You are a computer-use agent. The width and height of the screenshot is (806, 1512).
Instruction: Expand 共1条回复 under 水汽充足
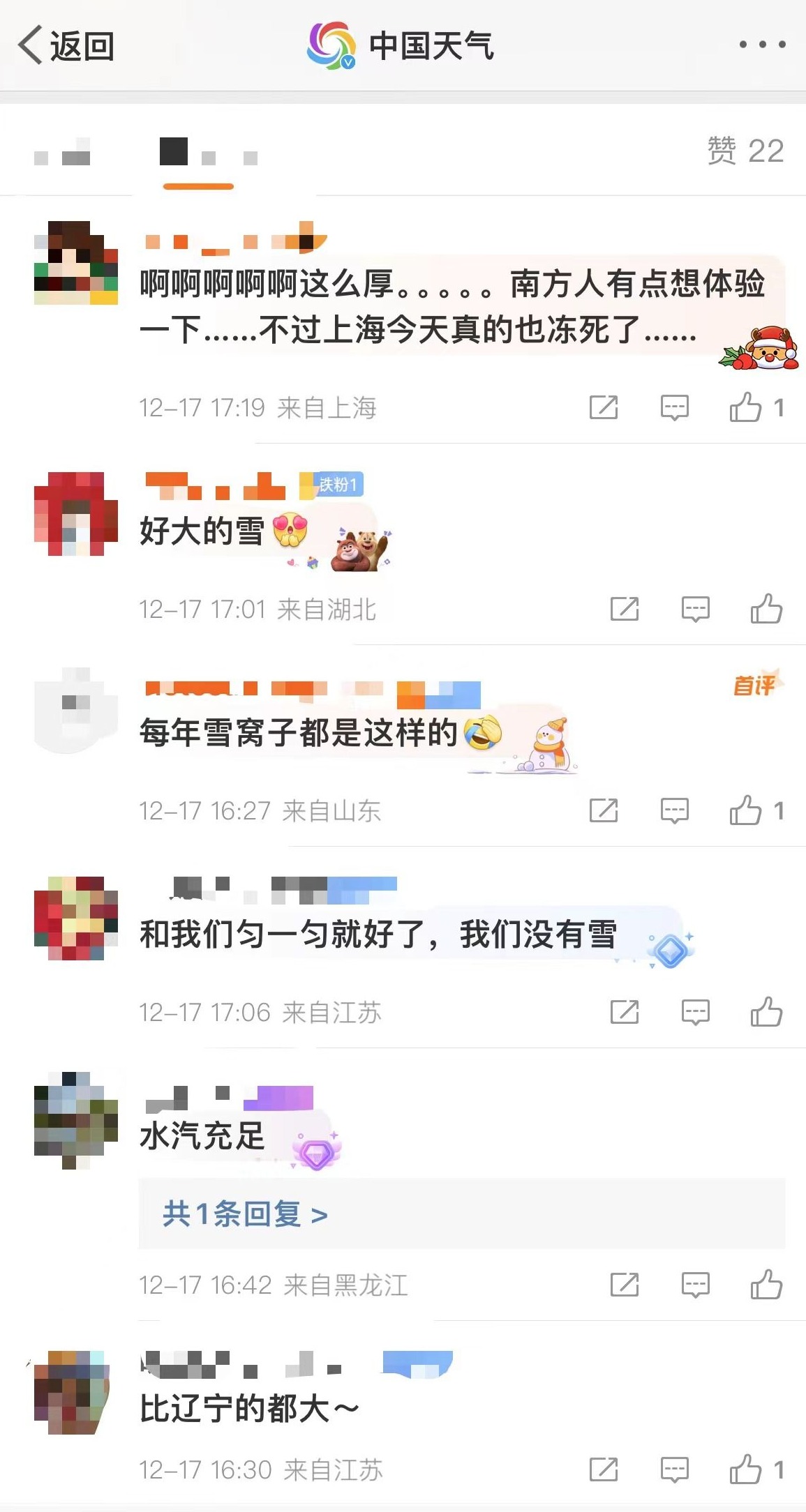[245, 1215]
